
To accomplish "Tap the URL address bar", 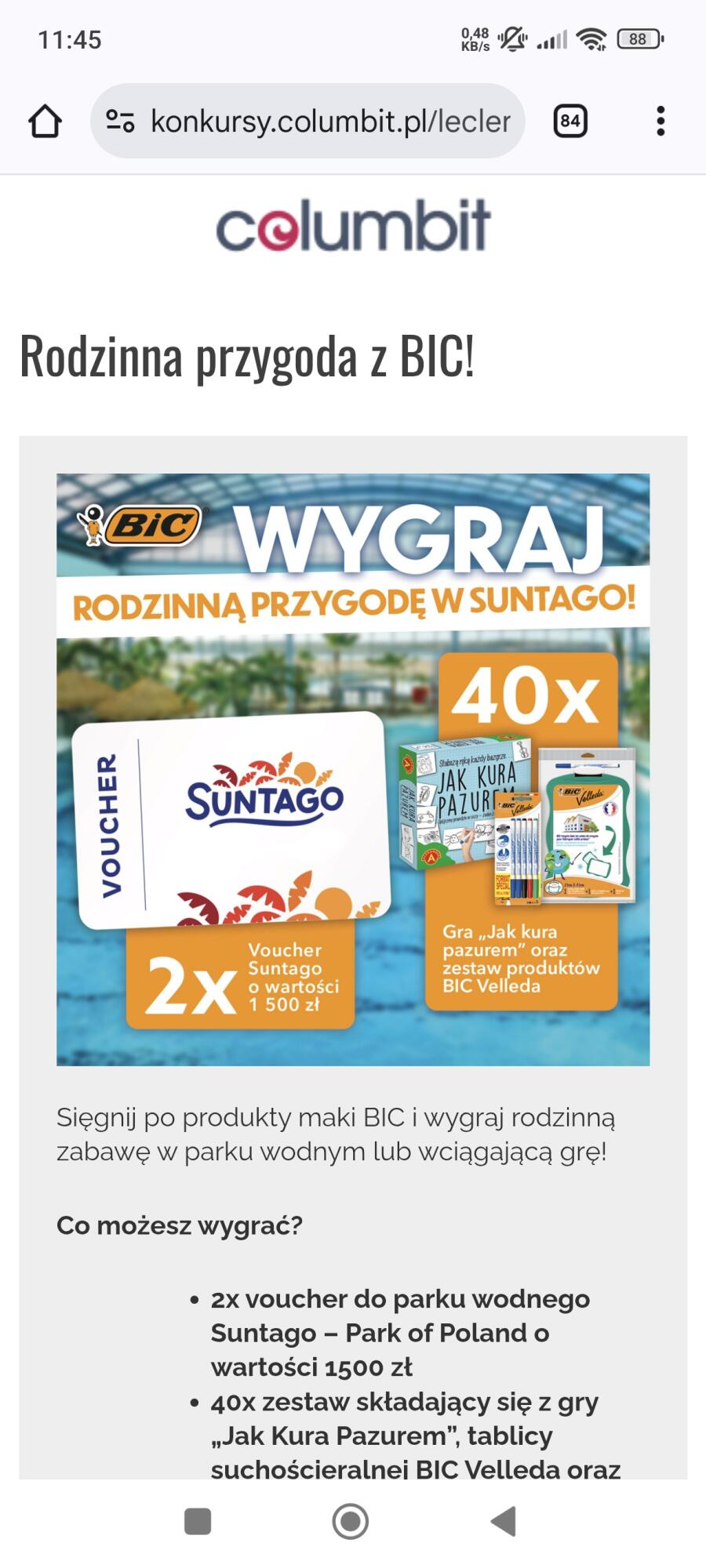I will coord(329,122).
